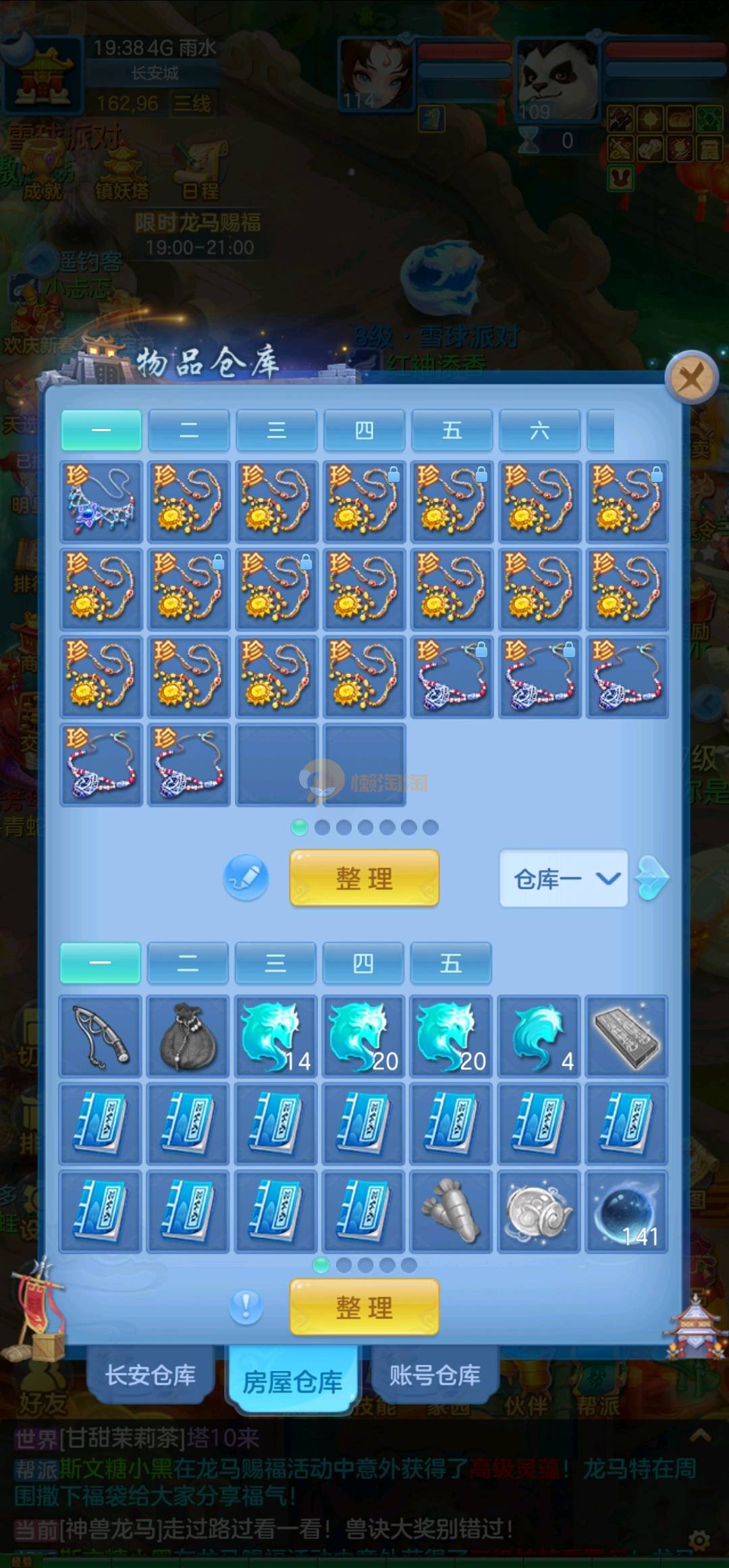Expand the 仓库一 dropdown
Screen dimensions: 729x1568
(x=564, y=878)
